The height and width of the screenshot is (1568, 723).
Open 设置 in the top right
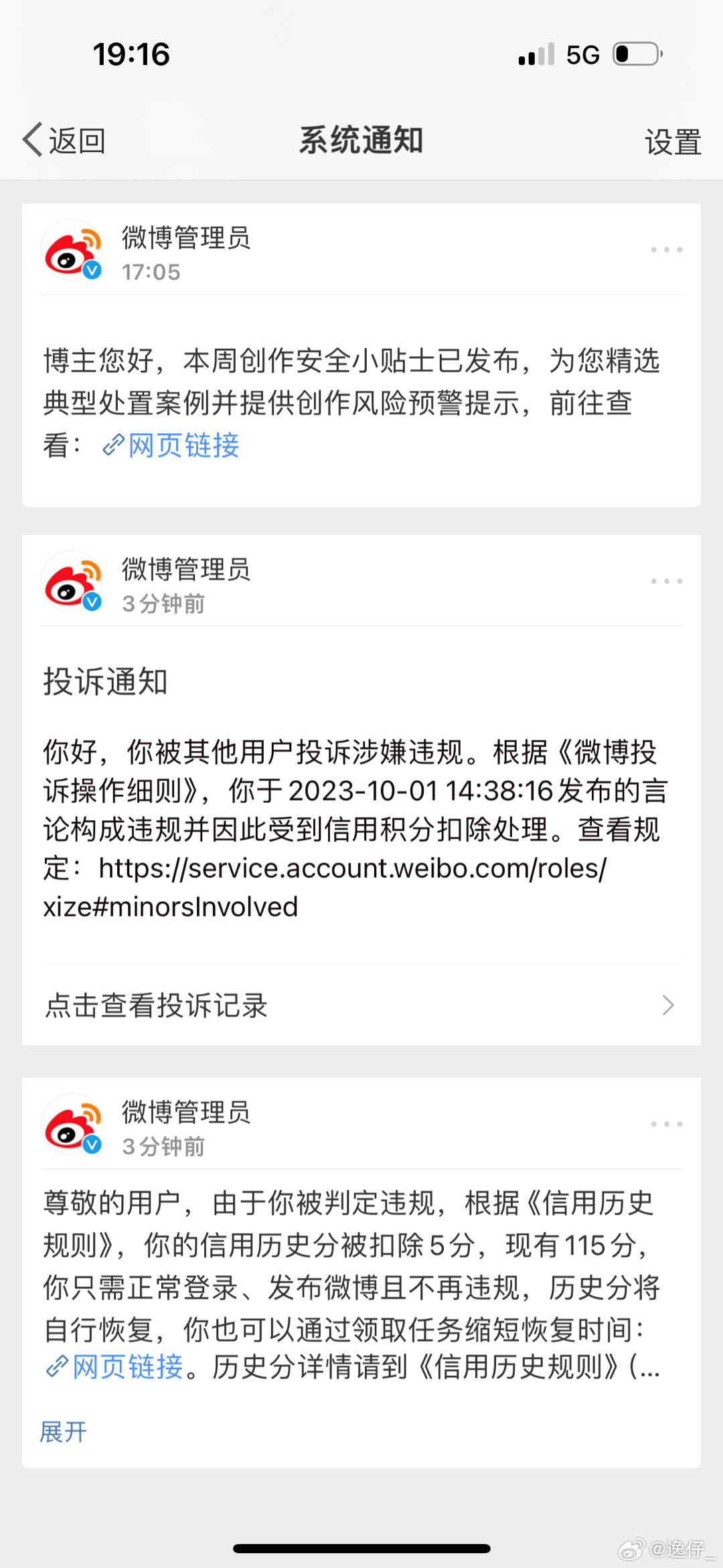tap(672, 142)
